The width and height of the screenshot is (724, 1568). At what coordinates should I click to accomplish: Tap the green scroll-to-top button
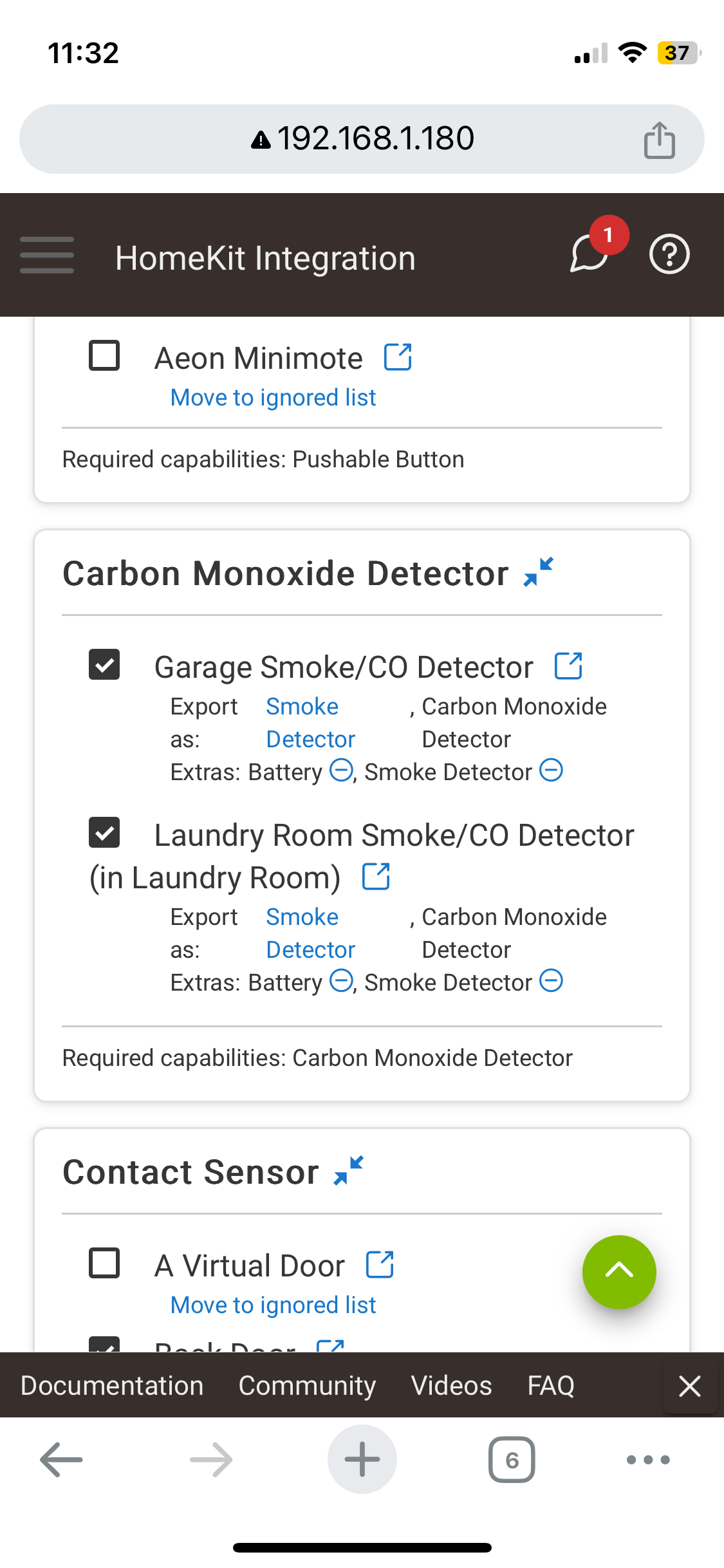tap(619, 1272)
